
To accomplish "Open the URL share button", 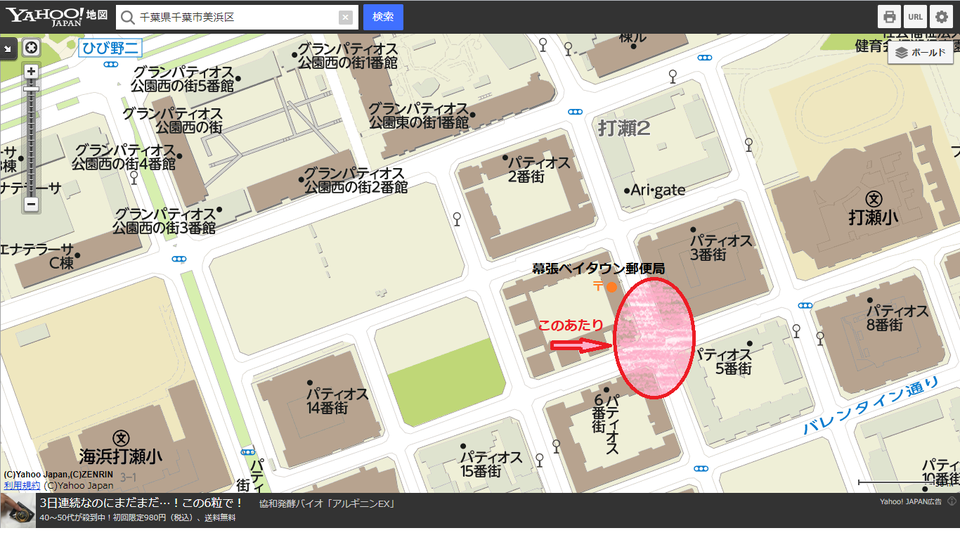I will (914, 17).
